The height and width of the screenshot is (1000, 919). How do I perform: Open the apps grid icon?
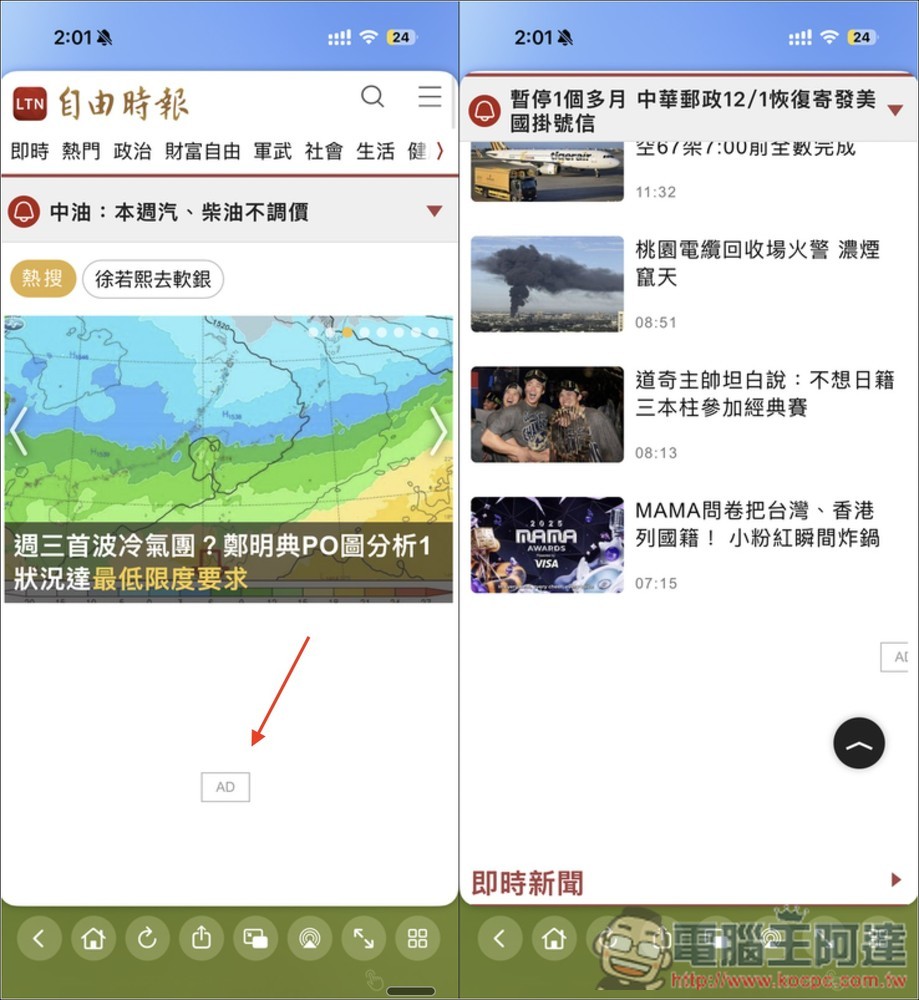[418, 938]
